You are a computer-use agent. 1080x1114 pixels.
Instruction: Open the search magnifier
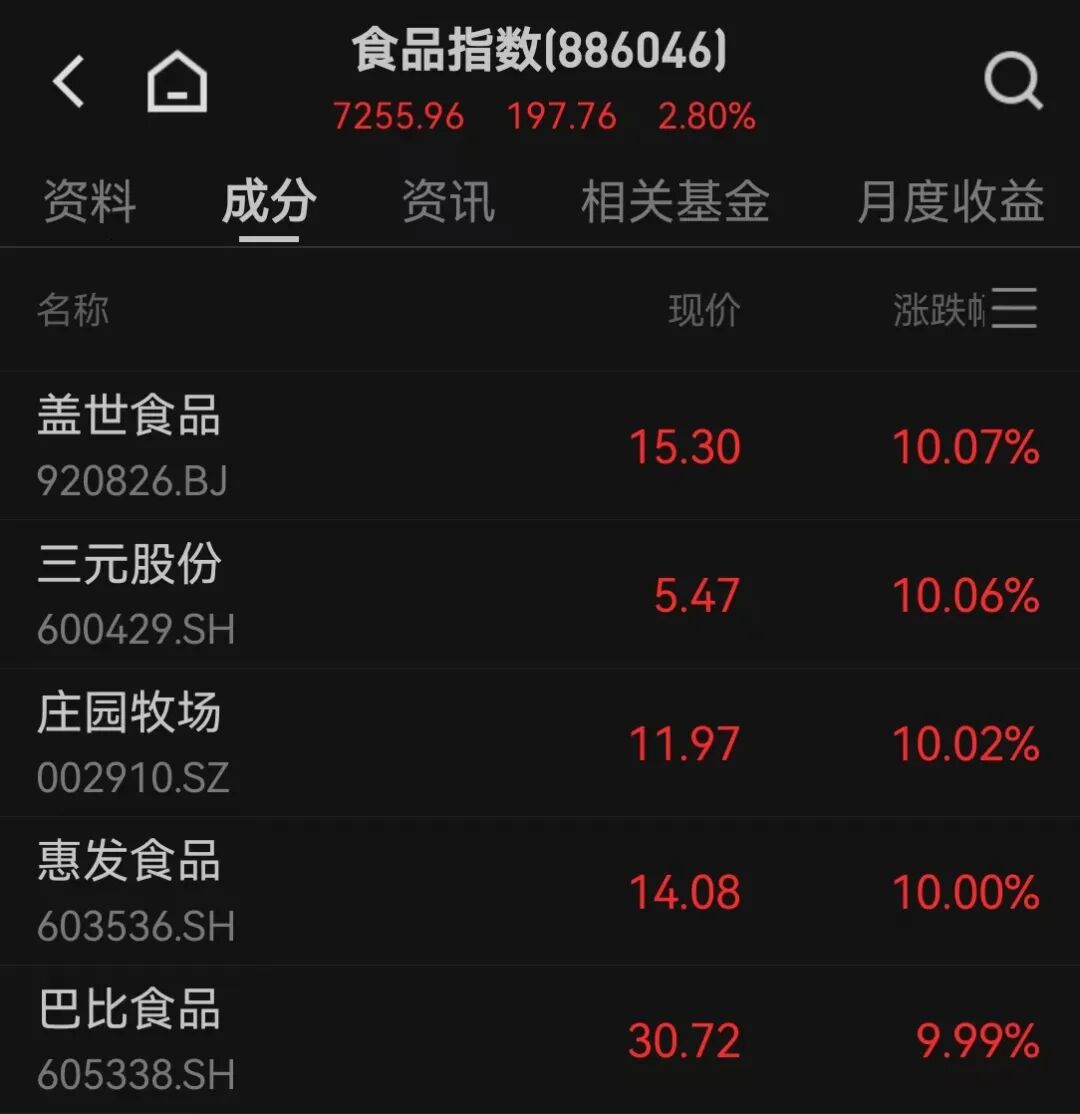1012,81
